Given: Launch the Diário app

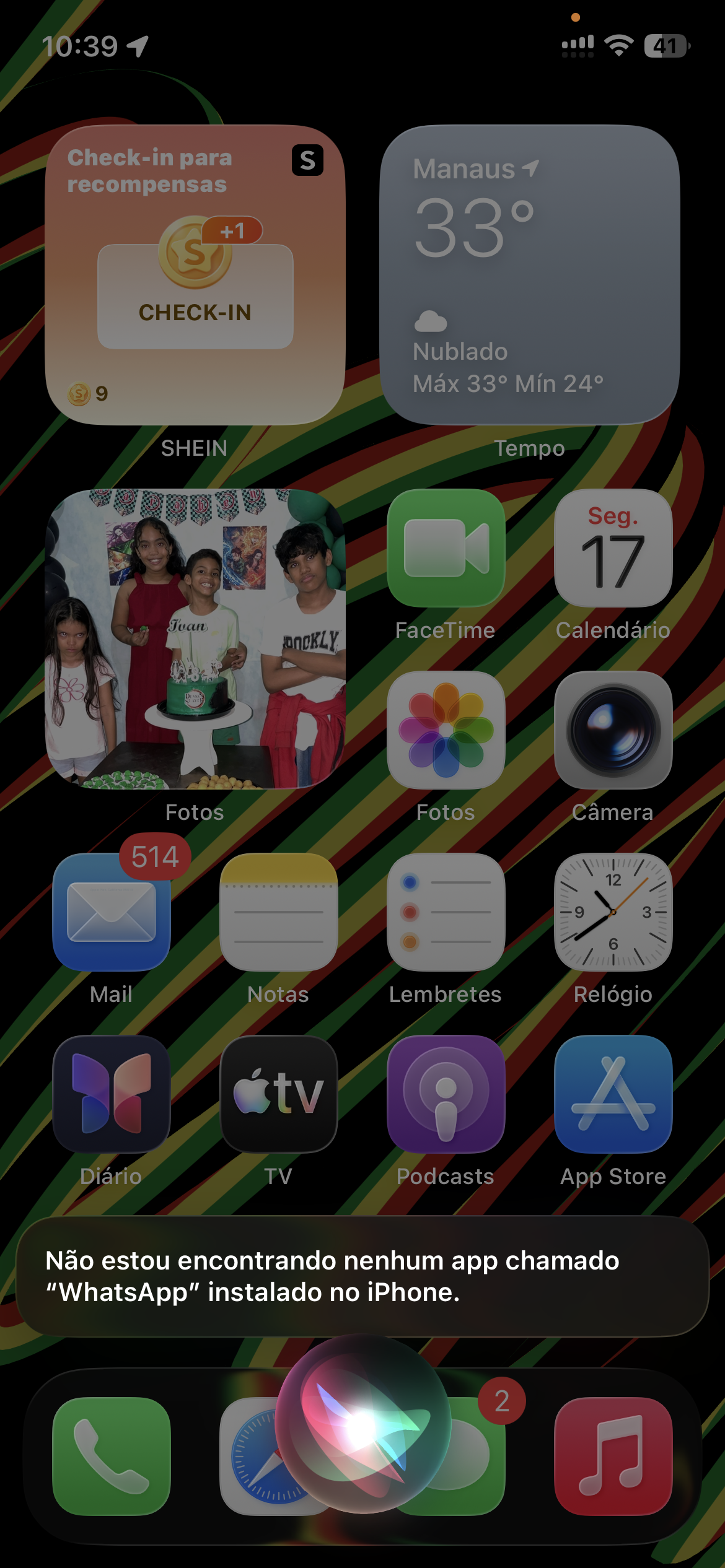Looking at the screenshot, I should click(112, 1094).
